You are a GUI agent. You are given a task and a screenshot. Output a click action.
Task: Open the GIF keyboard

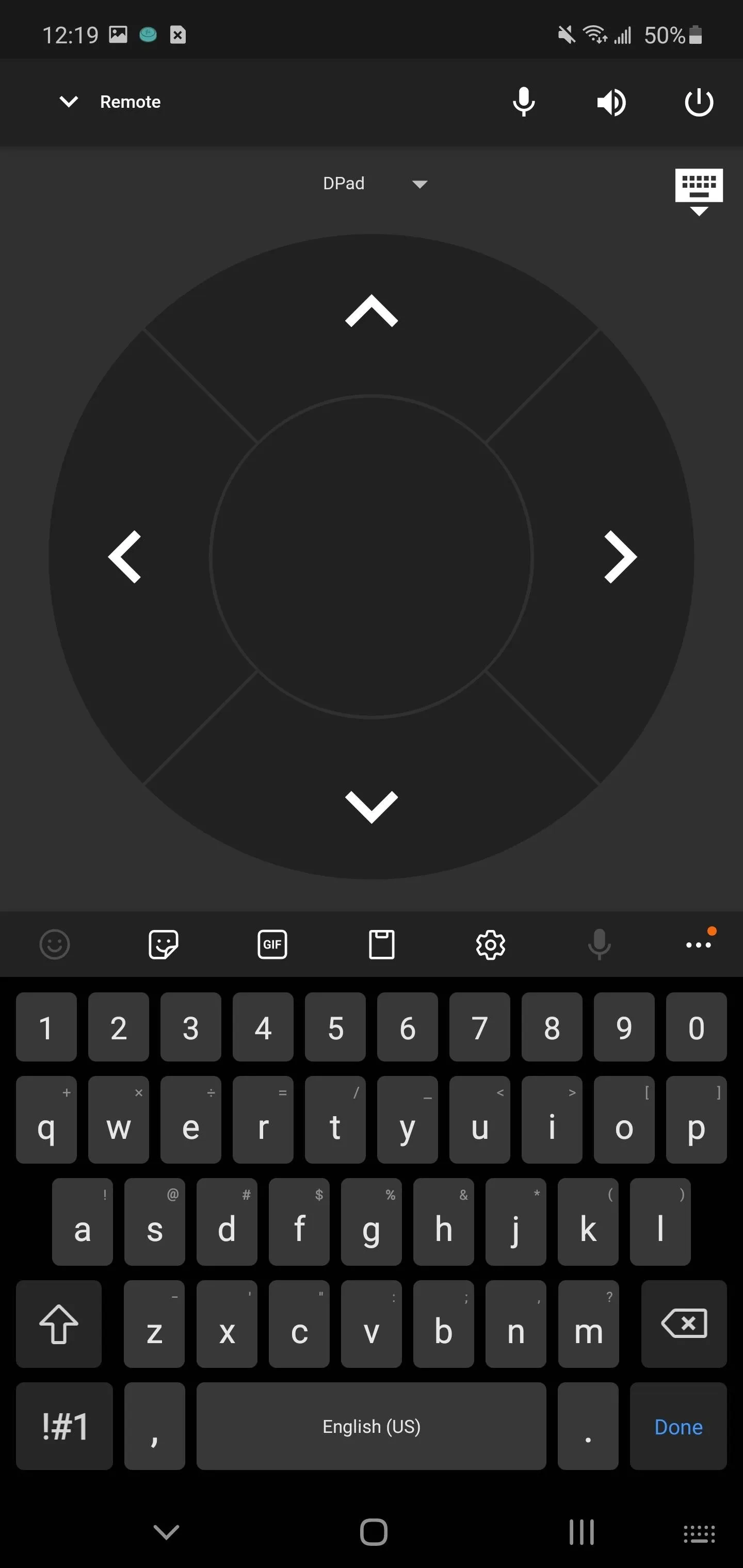[x=272, y=945]
